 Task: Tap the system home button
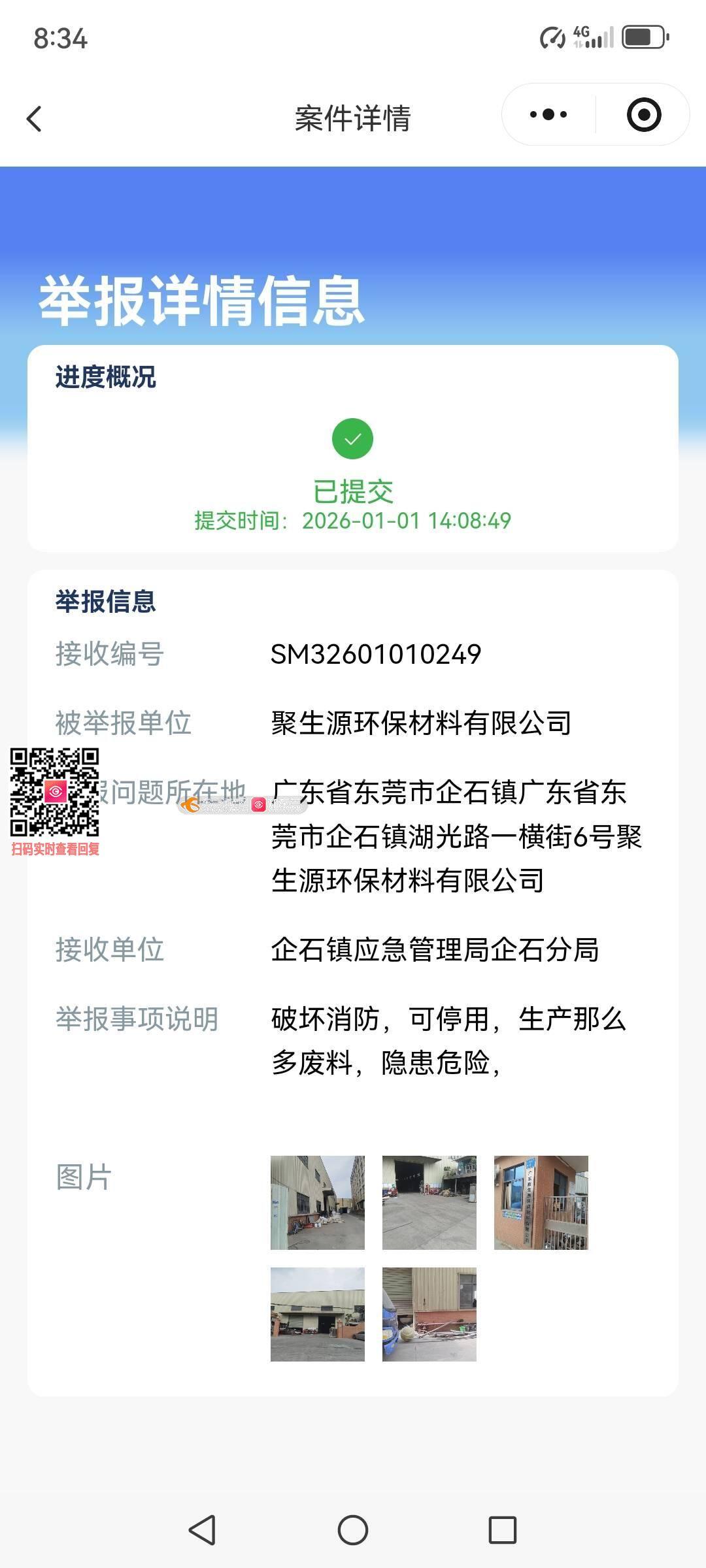coord(353,1529)
